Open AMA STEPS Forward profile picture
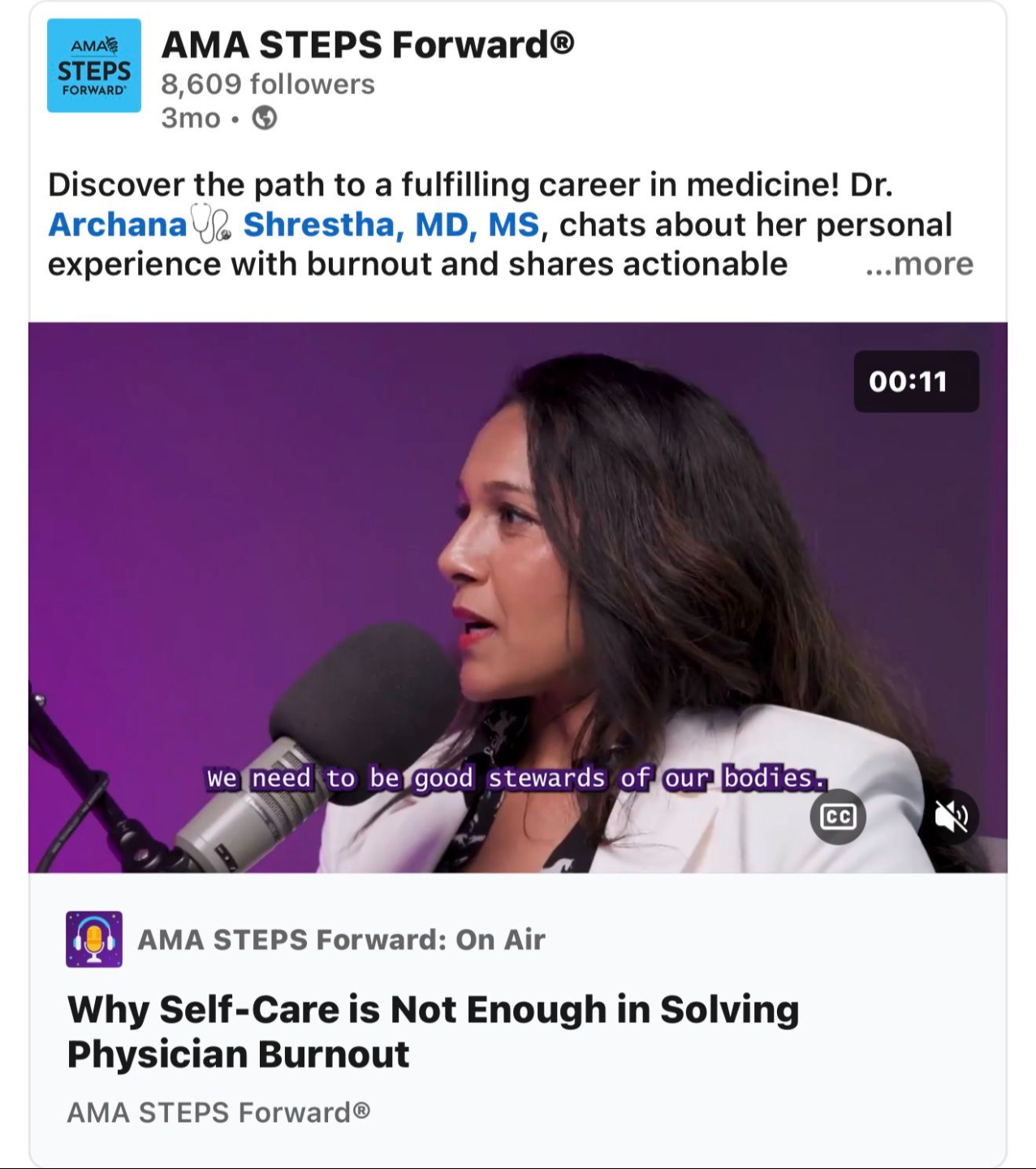The height and width of the screenshot is (1169, 1036). click(94, 66)
